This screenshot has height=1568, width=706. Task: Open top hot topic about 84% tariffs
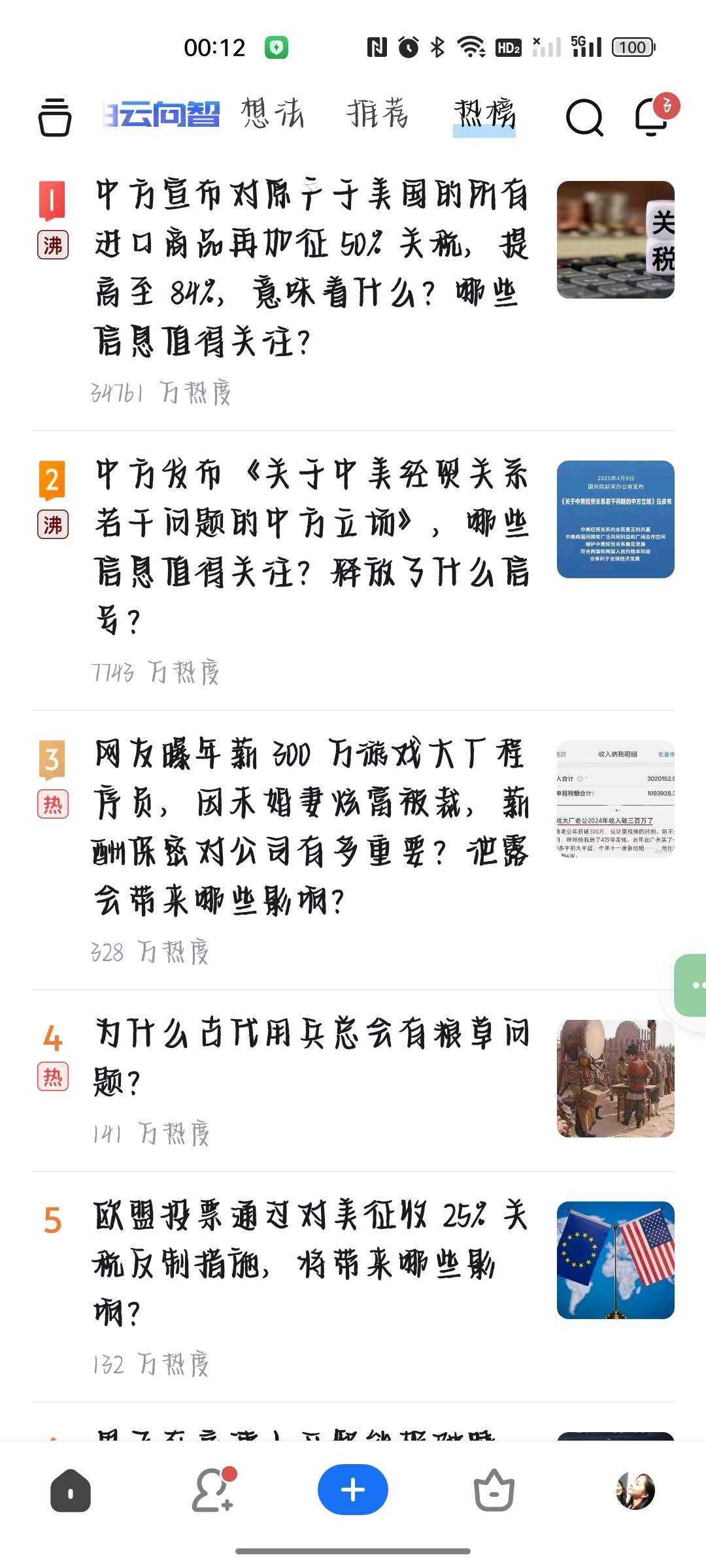coord(311,268)
